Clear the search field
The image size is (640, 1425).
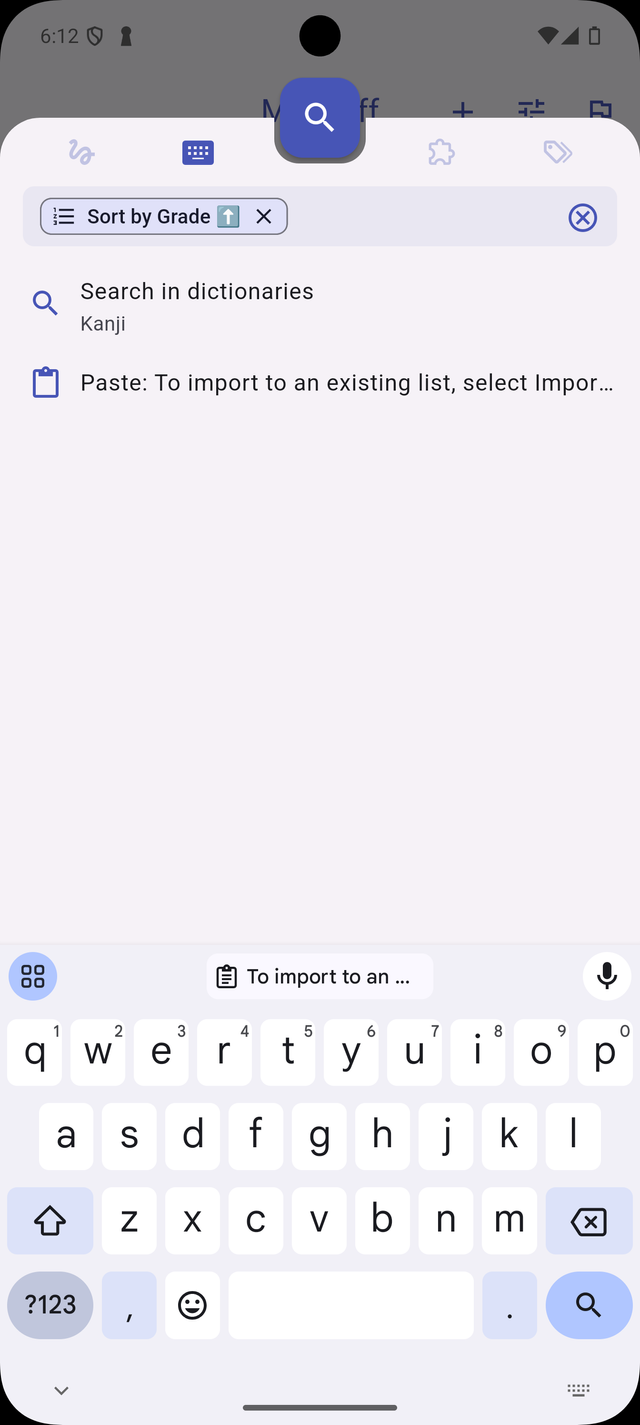[582, 217]
